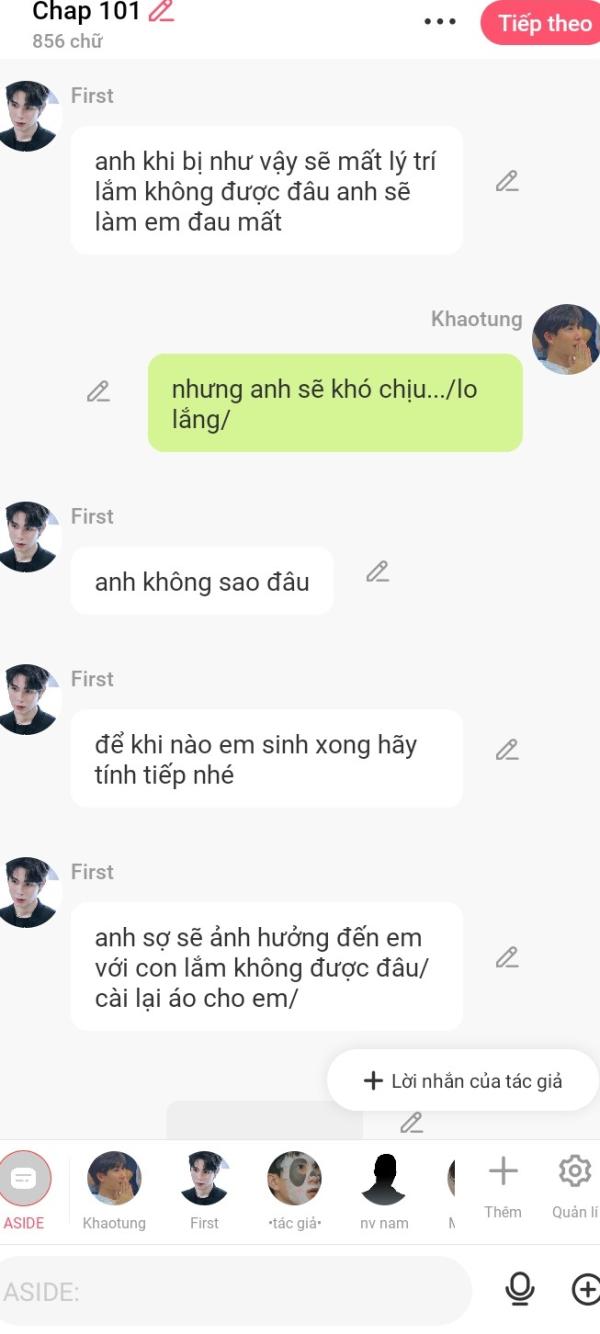Edit the message 'anh khi bị như vậy'

pyautogui.click(x=507, y=182)
